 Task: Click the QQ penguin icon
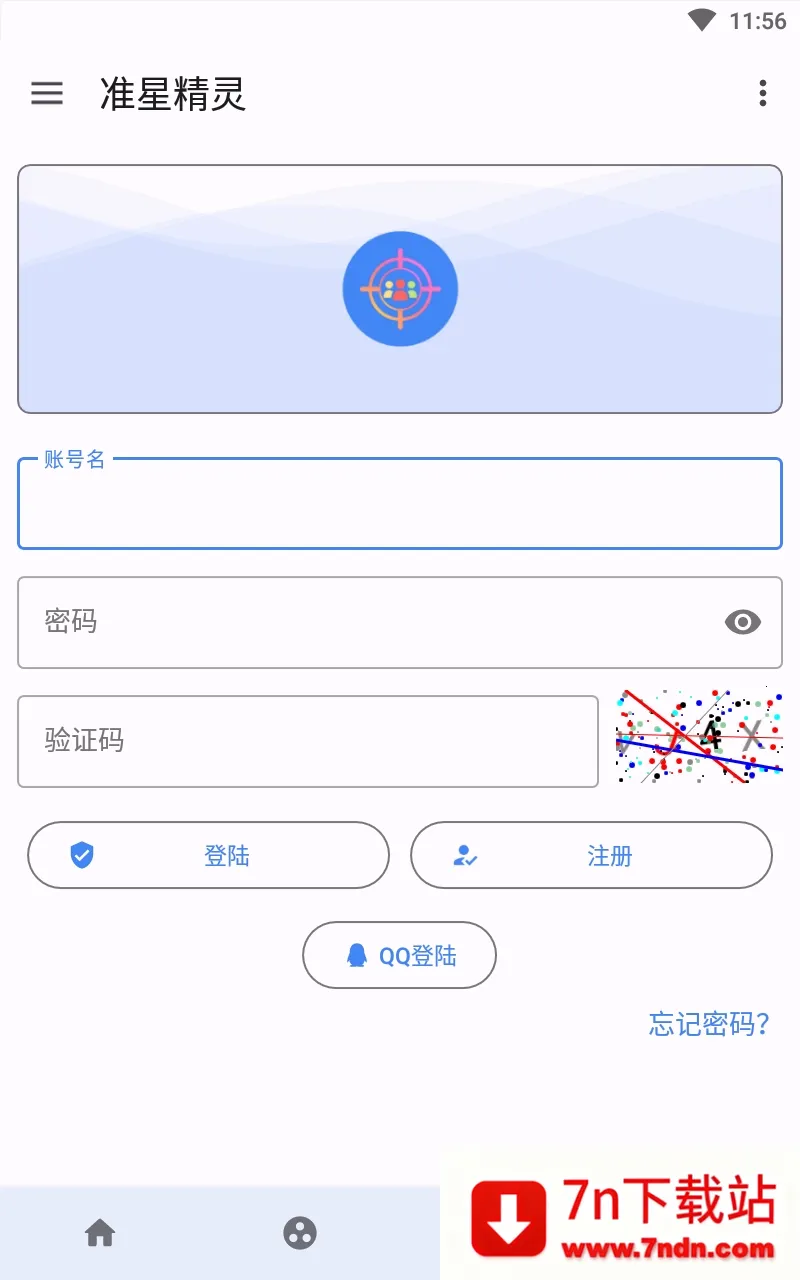click(358, 955)
